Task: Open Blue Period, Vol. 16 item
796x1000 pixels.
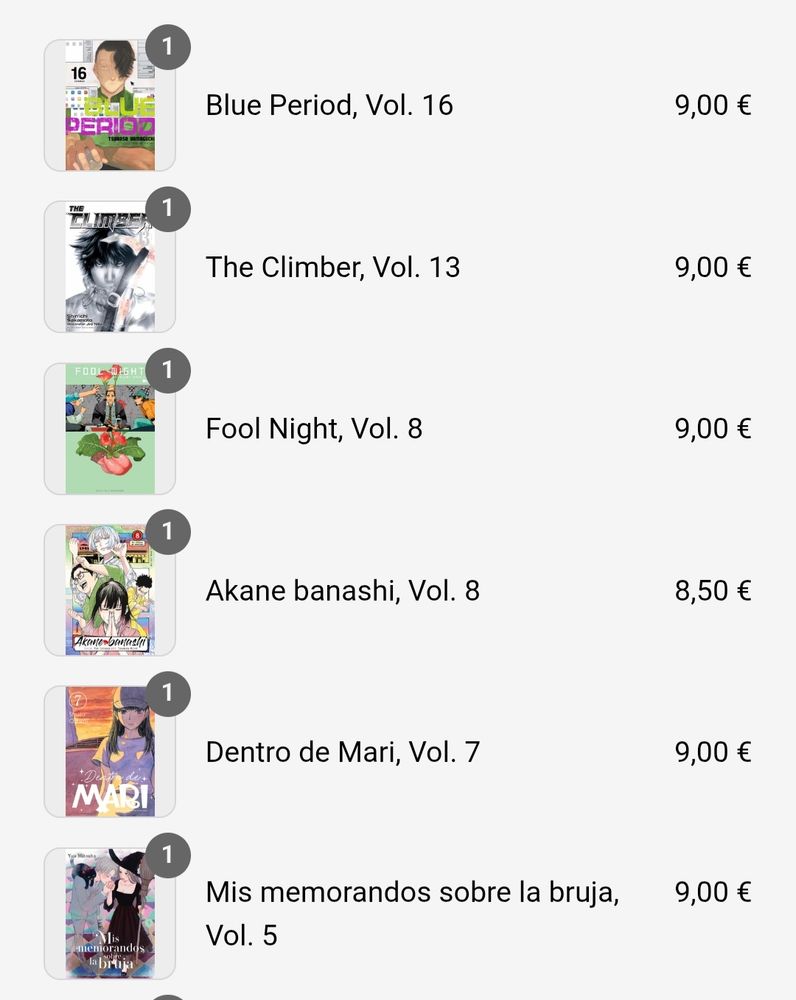Action: [x=329, y=105]
